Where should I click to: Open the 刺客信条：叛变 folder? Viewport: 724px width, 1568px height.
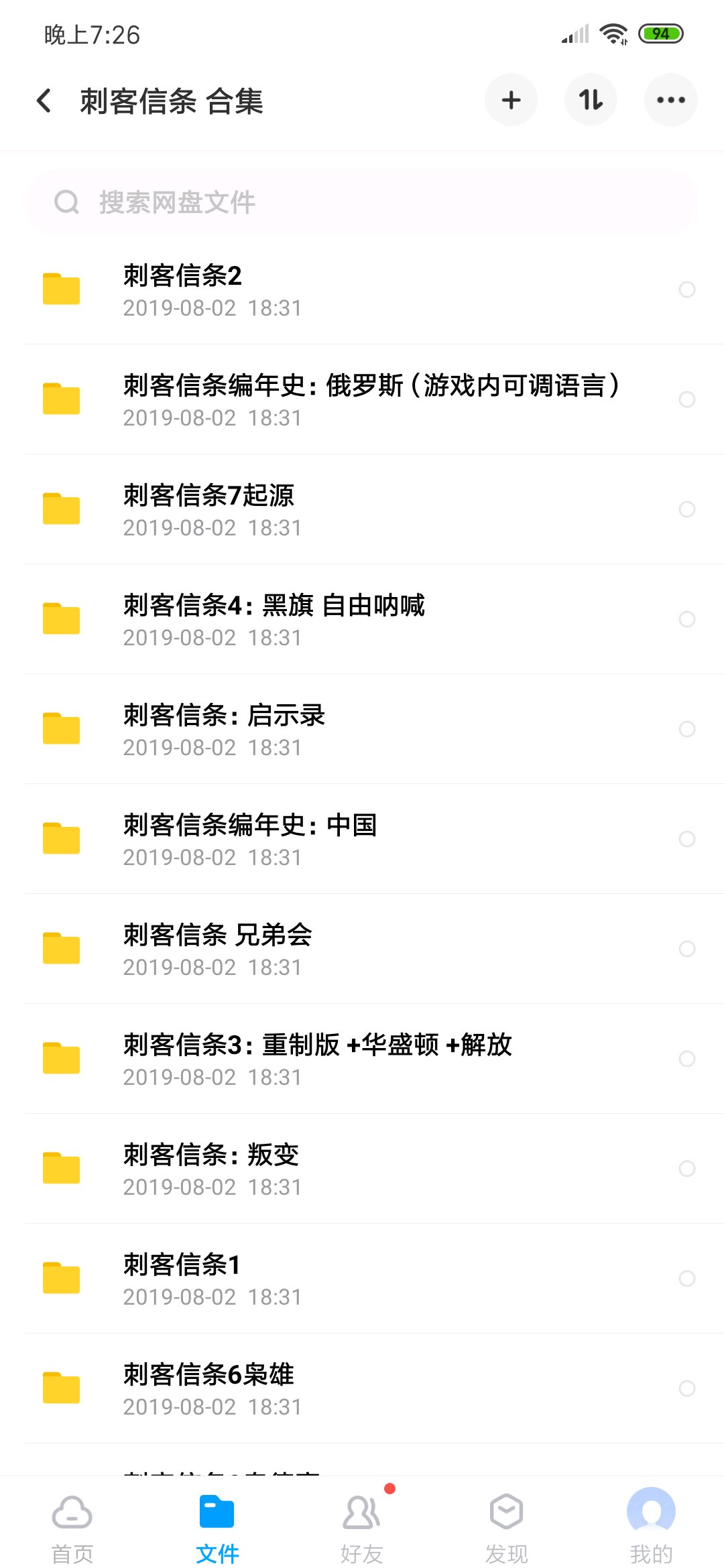pos(335,1169)
